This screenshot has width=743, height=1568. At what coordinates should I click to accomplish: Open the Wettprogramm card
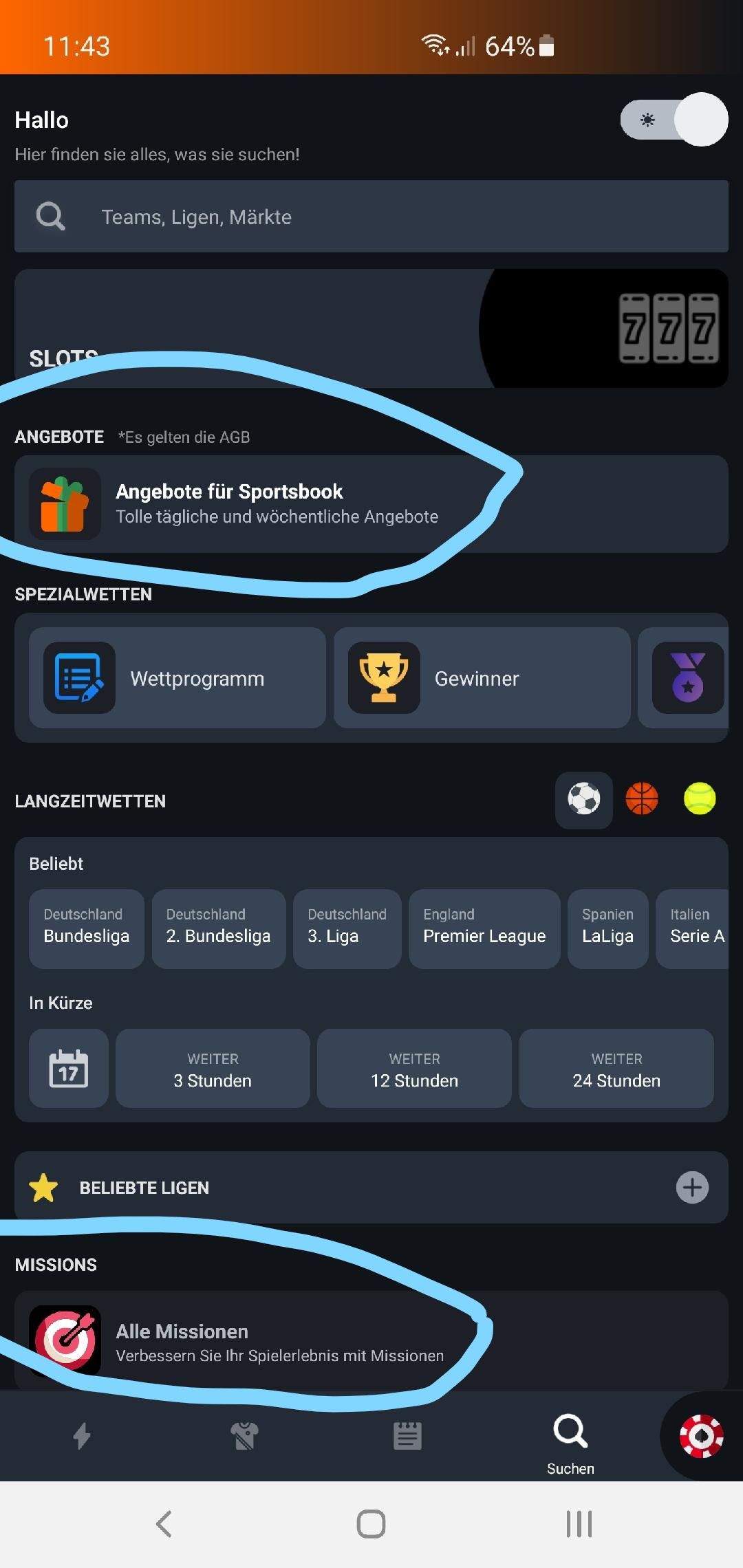point(177,678)
